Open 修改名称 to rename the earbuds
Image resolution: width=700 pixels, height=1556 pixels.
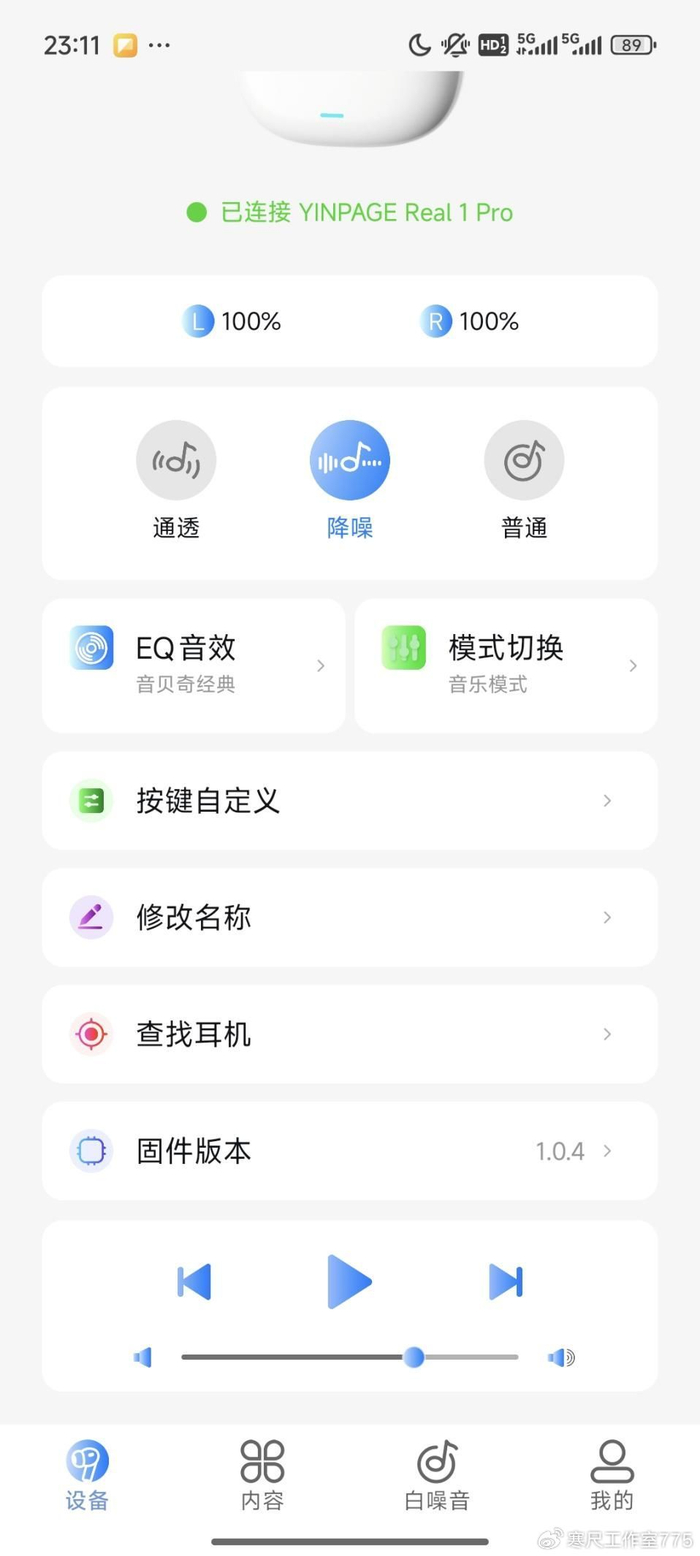click(x=350, y=917)
